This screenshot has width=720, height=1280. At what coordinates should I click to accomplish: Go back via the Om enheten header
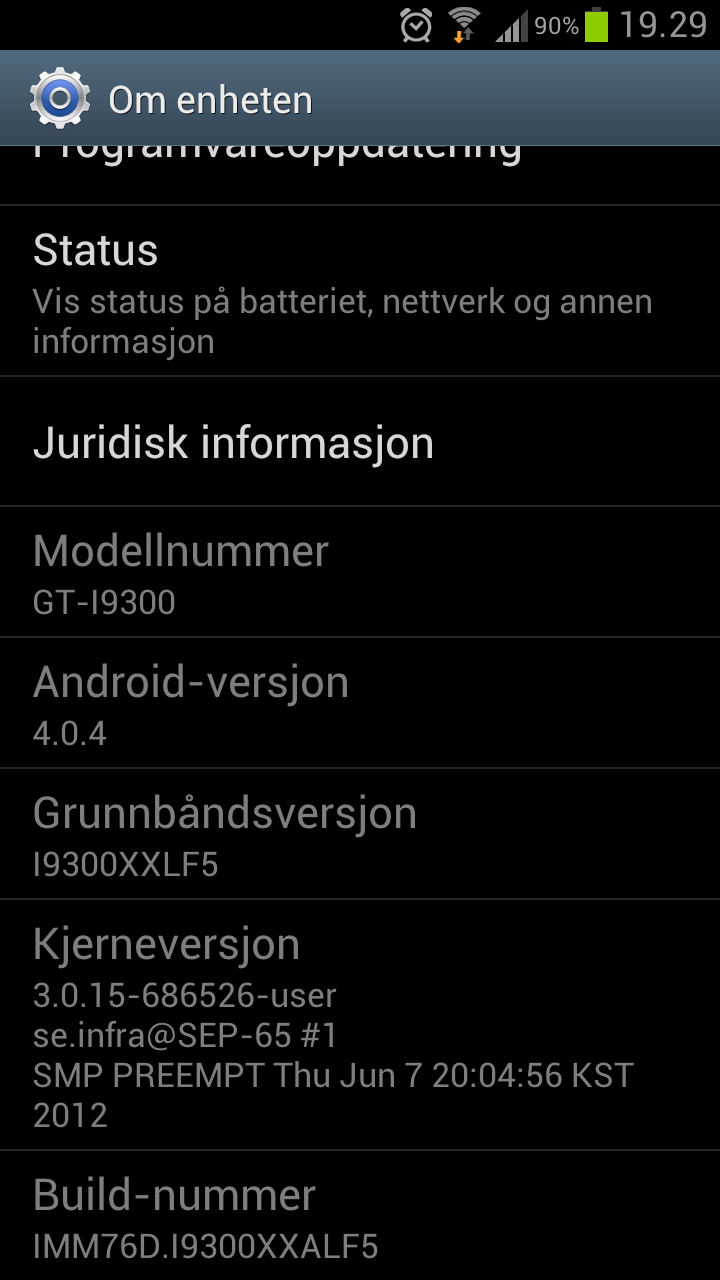click(172, 99)
